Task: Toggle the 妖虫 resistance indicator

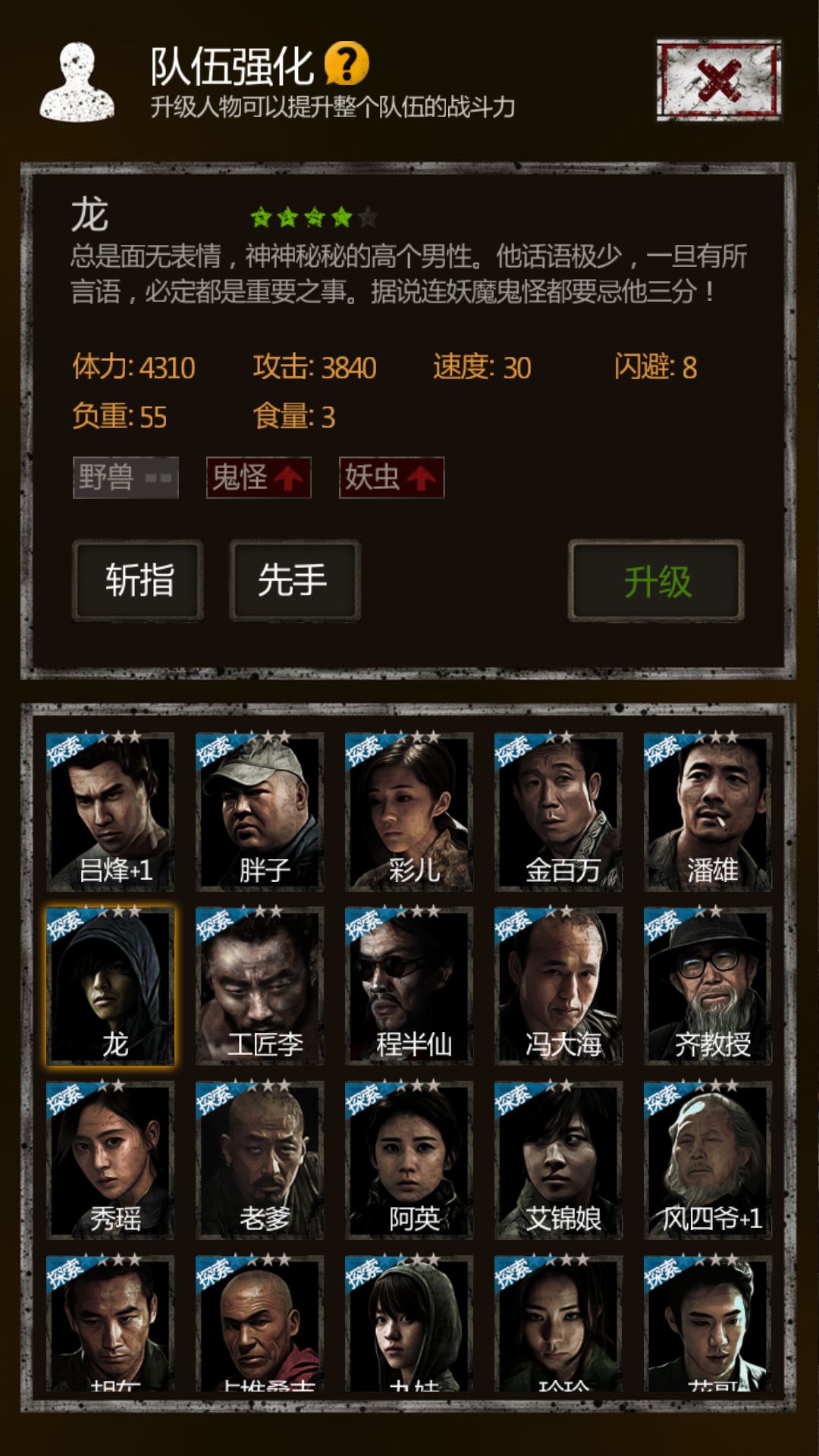Action: coord(391,479)
